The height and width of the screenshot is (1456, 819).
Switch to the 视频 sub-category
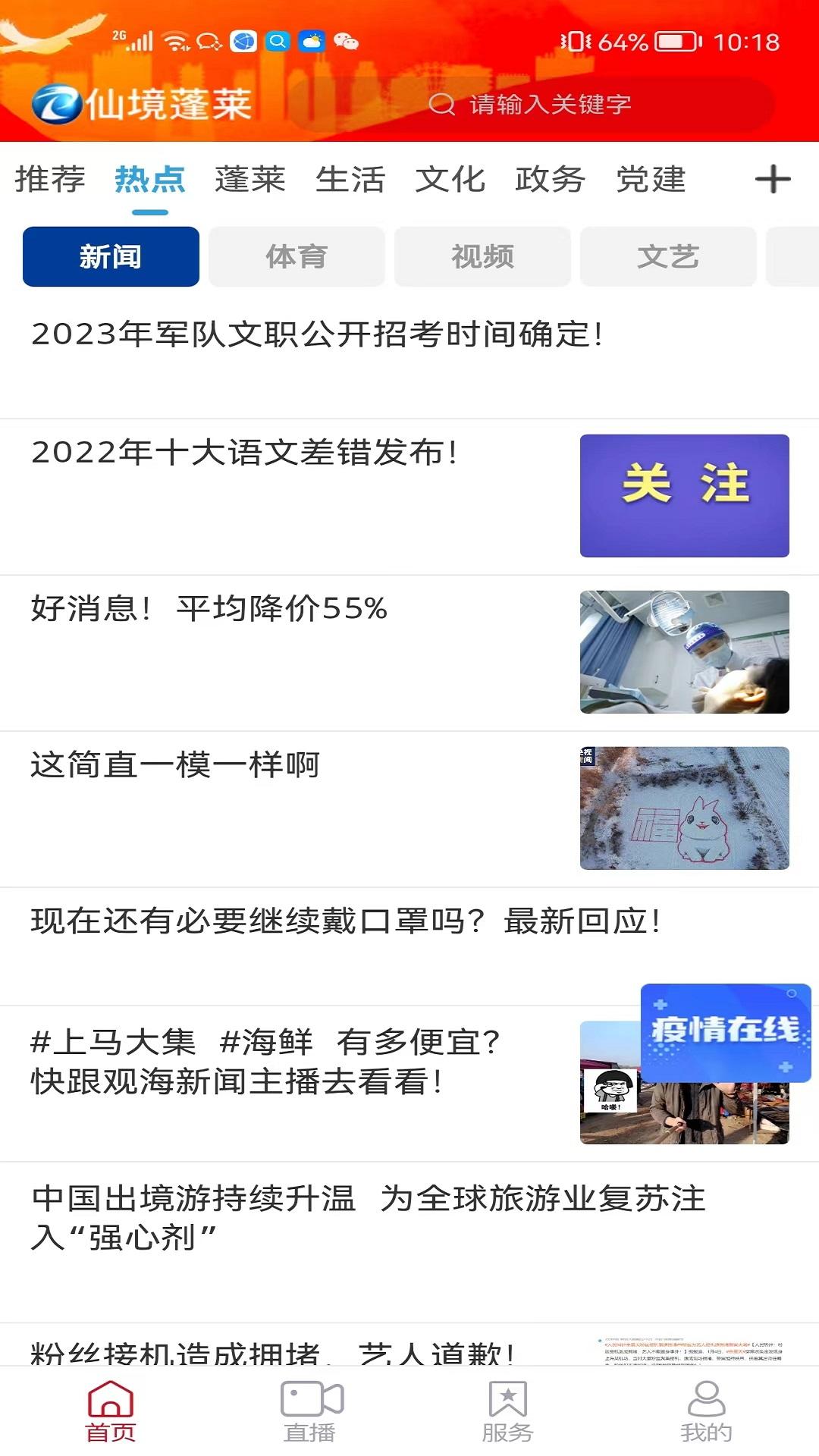(483, 257)
